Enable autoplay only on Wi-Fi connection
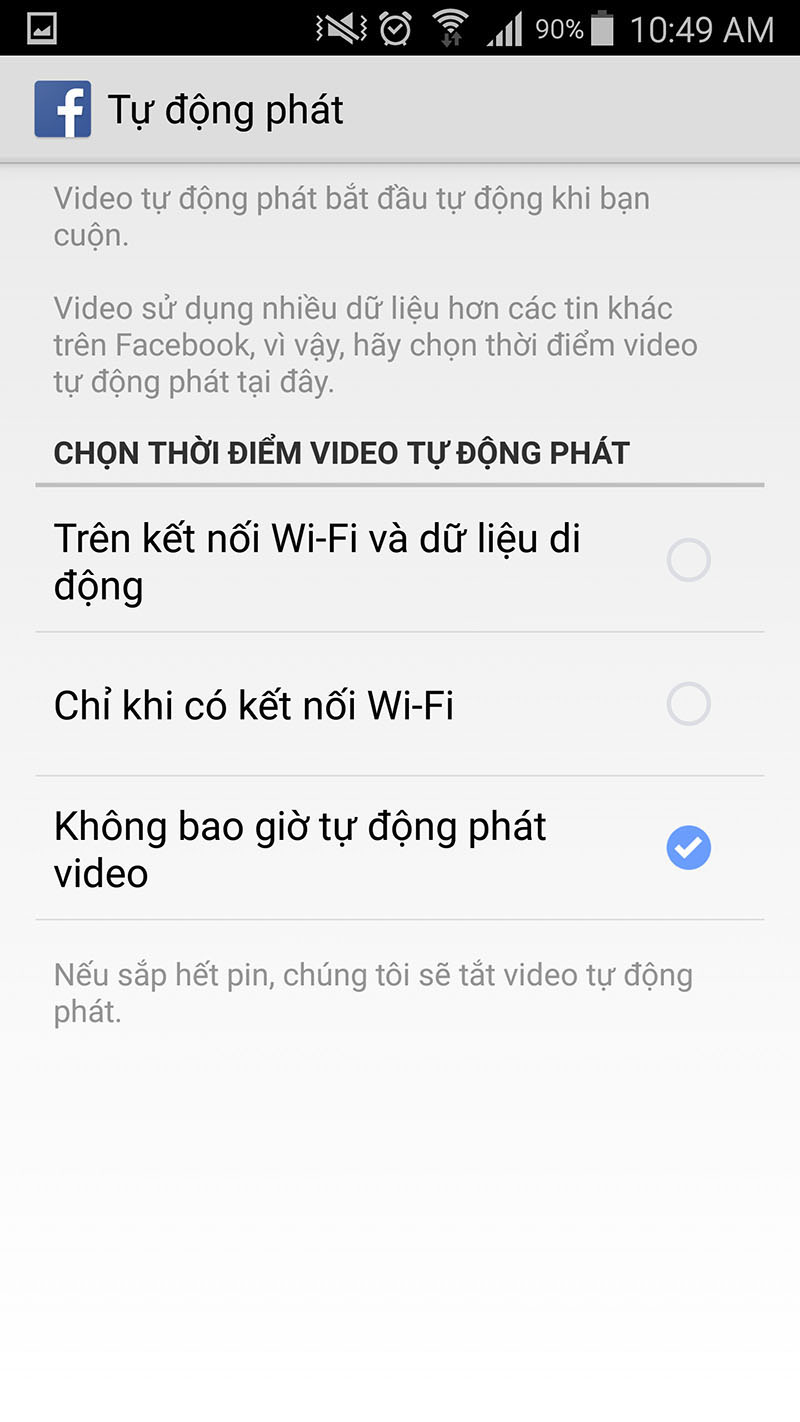Image resolution: width=800 pixels, height=1422 pixels. click(x=687, y=704)
